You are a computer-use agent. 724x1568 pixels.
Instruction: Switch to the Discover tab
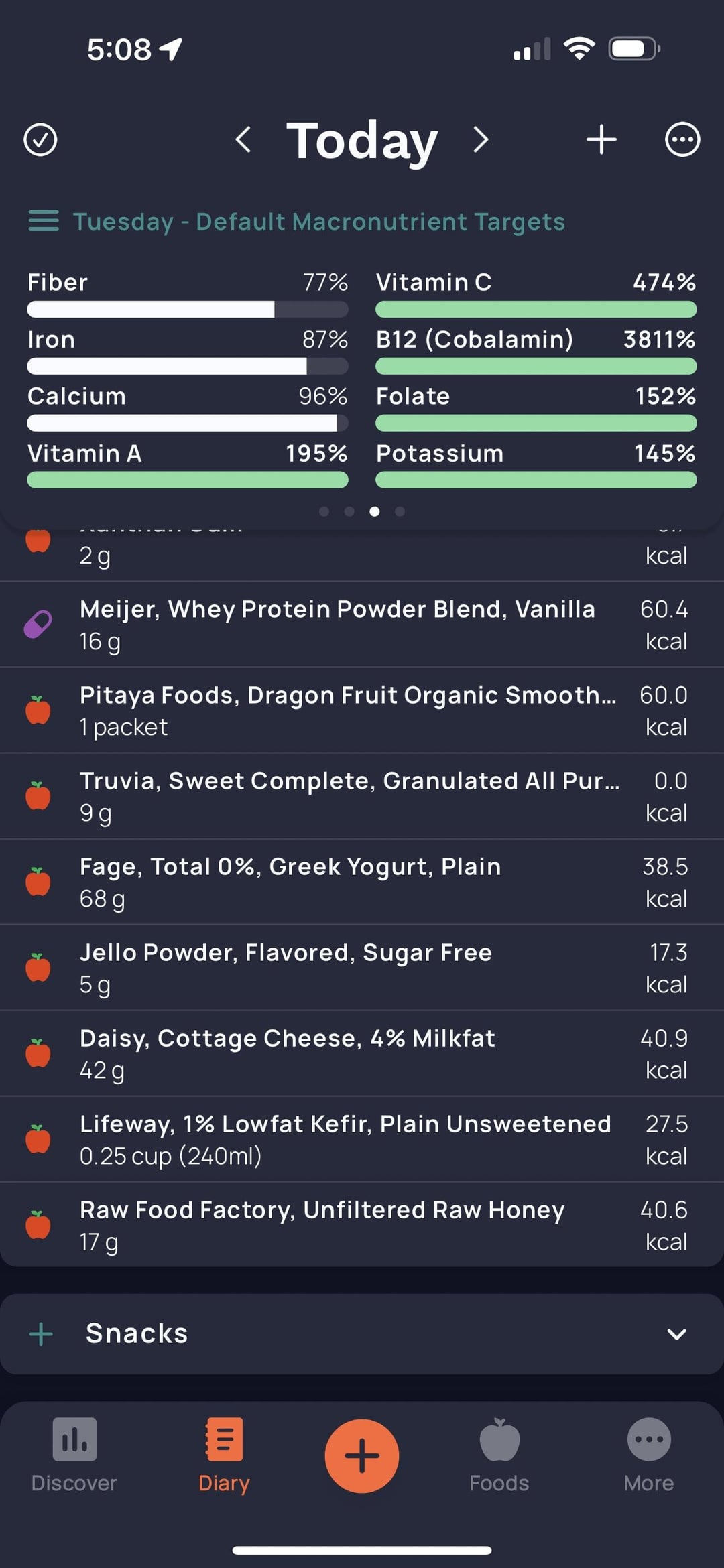[x=74, y=1455]
